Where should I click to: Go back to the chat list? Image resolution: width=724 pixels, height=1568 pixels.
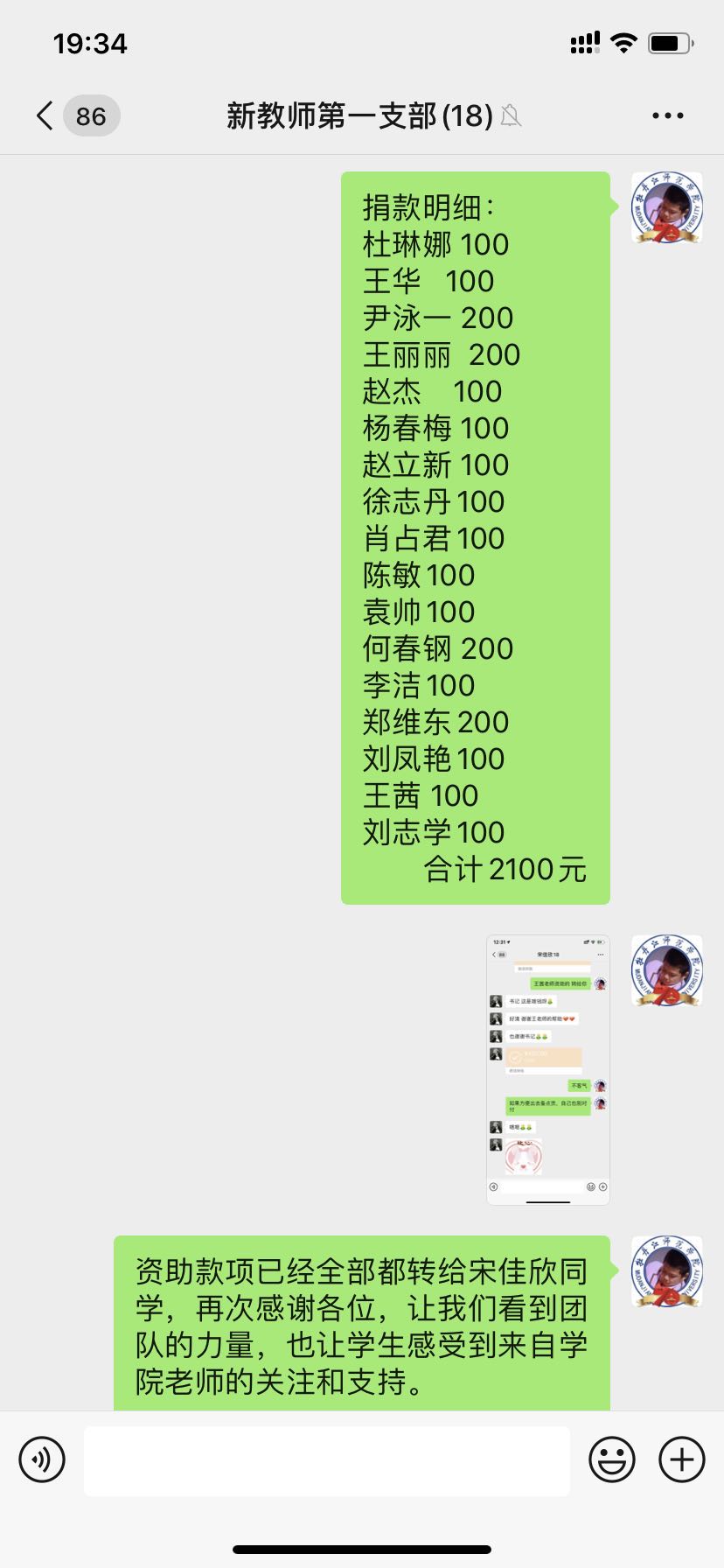(x=45, y=115)
